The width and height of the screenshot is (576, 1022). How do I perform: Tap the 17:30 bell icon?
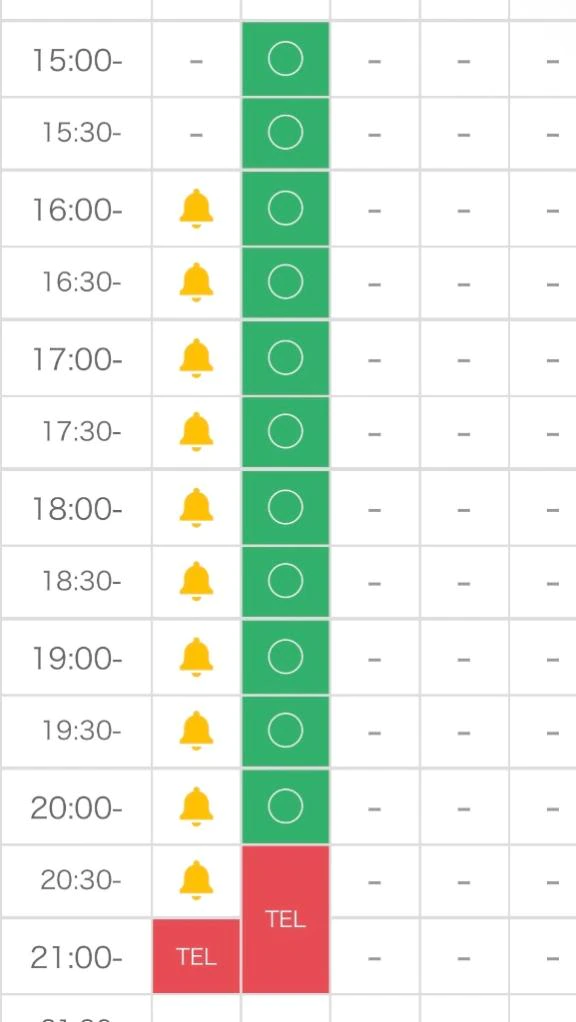tap(196, 431)
